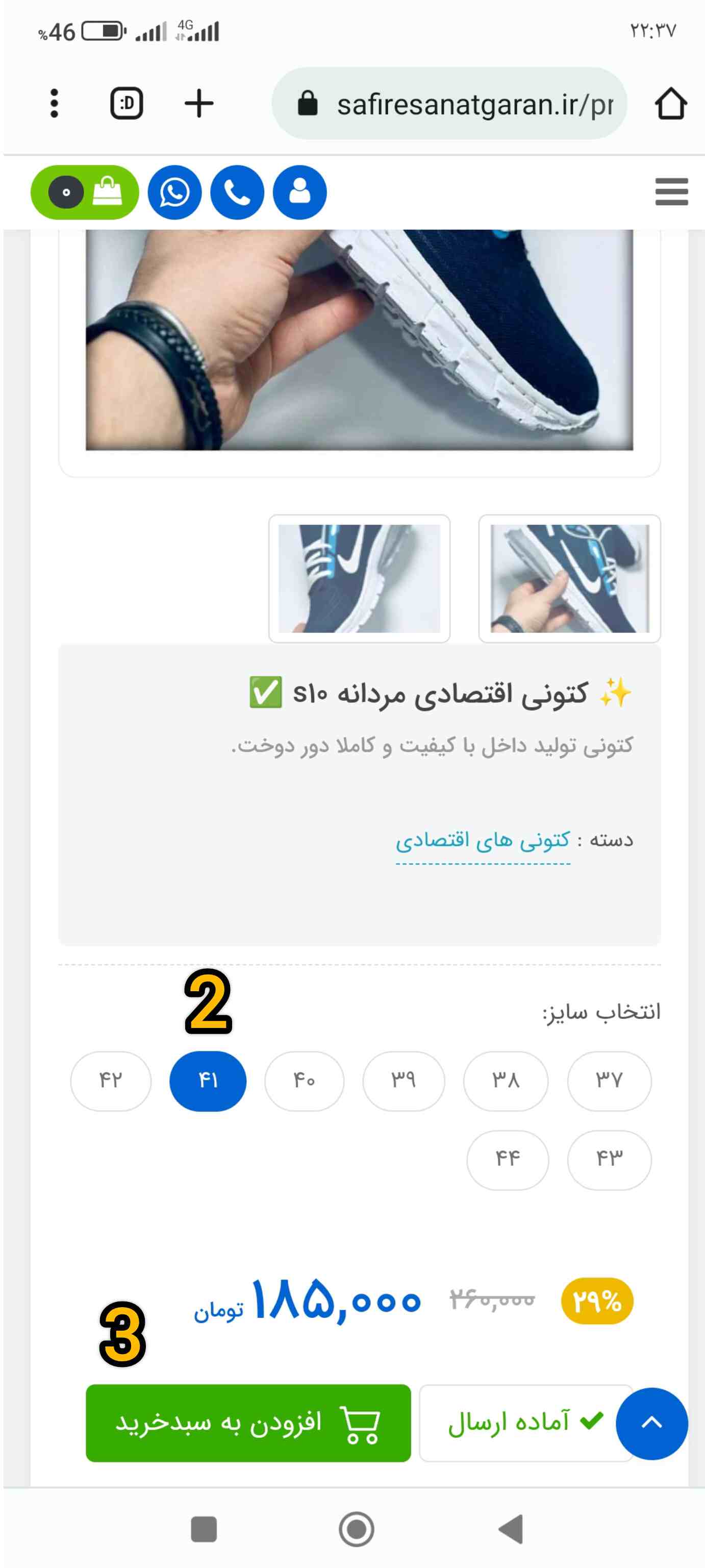Tap the phone call icon
Screen dimensions: 705x1568
[x=237, y=192]
